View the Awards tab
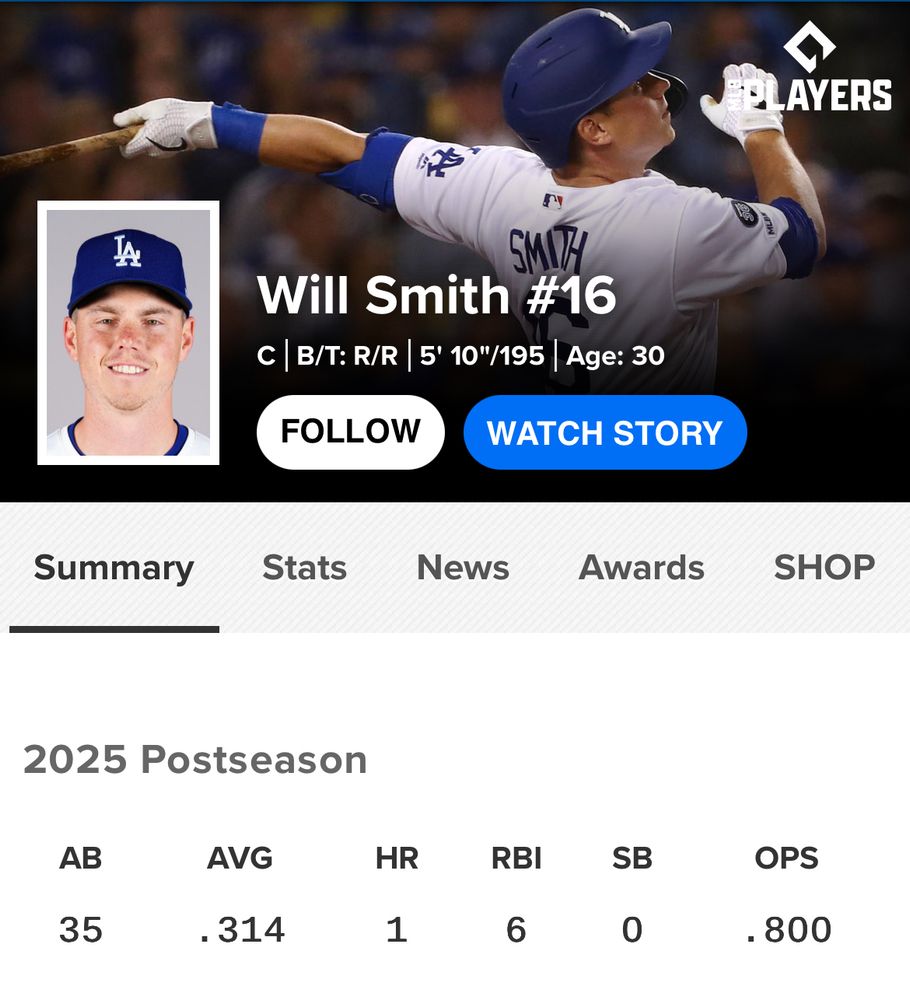The height and width of the screenshot is (1000, 910). click(x=641, y=568)
